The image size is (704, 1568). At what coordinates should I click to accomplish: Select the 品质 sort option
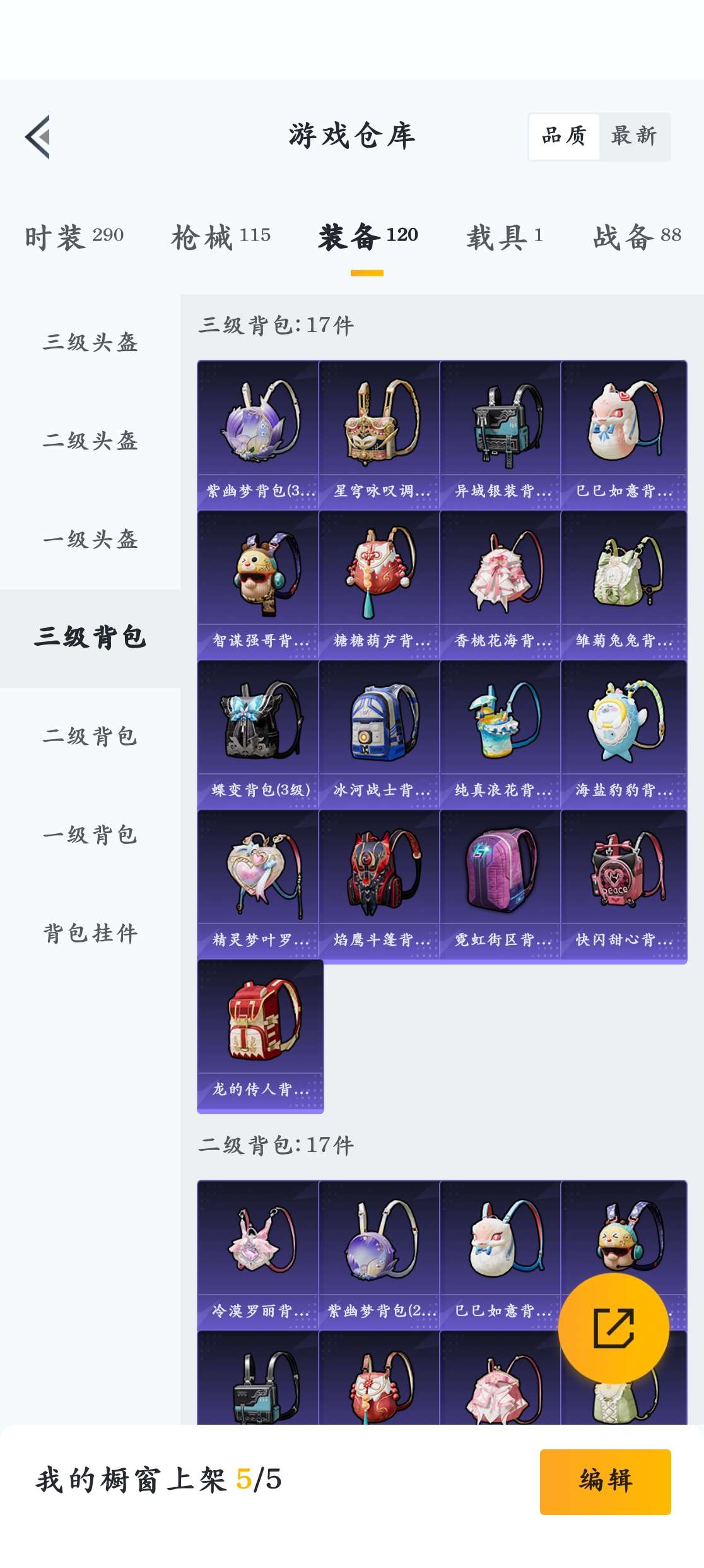tap(564, 136)
